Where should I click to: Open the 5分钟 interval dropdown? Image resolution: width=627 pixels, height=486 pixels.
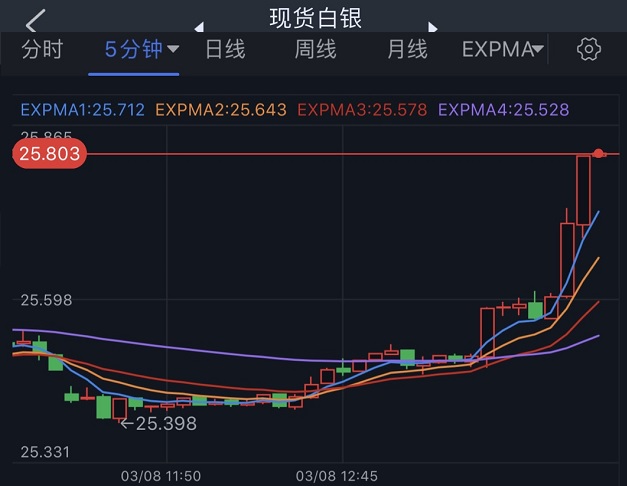tap(143, 50)
